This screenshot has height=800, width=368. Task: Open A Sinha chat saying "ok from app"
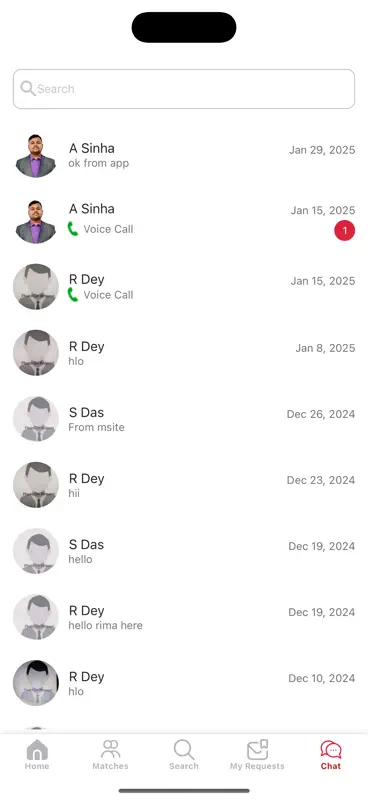(184, 156)
